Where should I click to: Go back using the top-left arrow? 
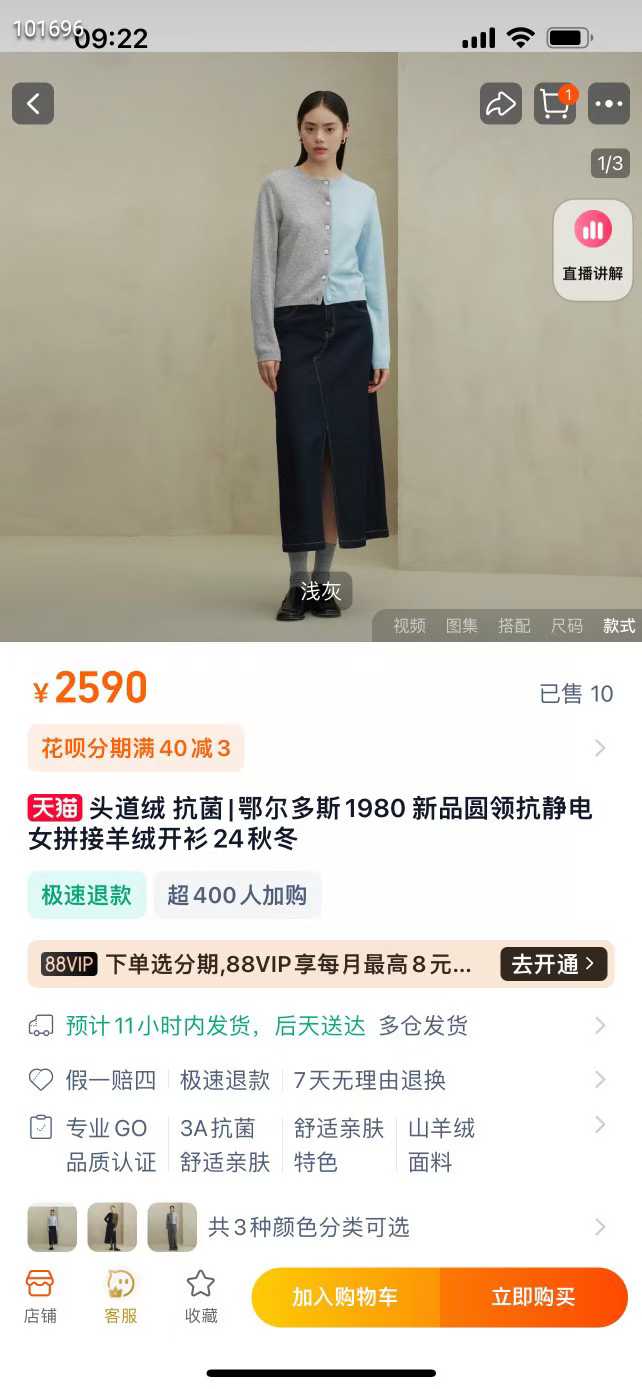coord(33,103)
